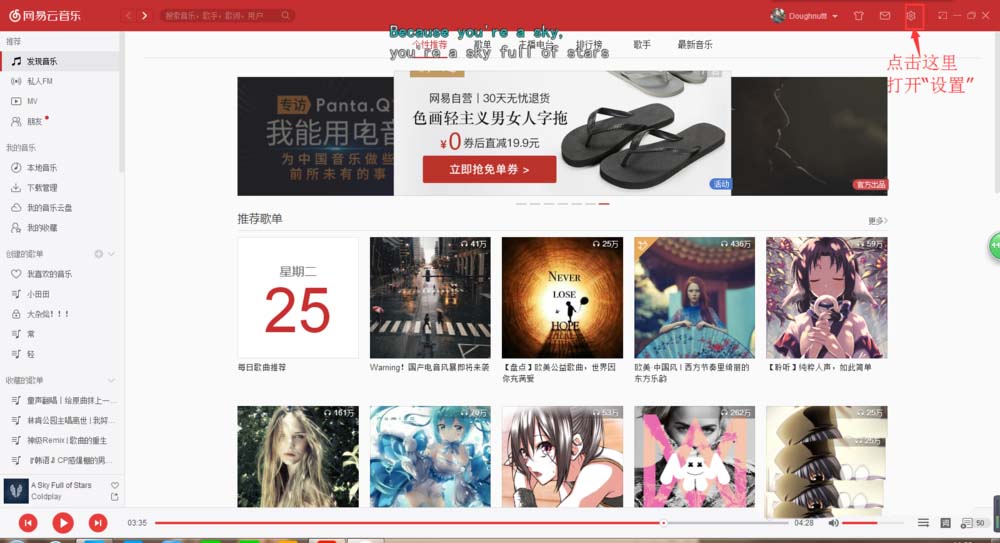Open the 每日歌曲推荐 daily card
The width and height of the screenshot is (1000, 543).
point(298,297)
